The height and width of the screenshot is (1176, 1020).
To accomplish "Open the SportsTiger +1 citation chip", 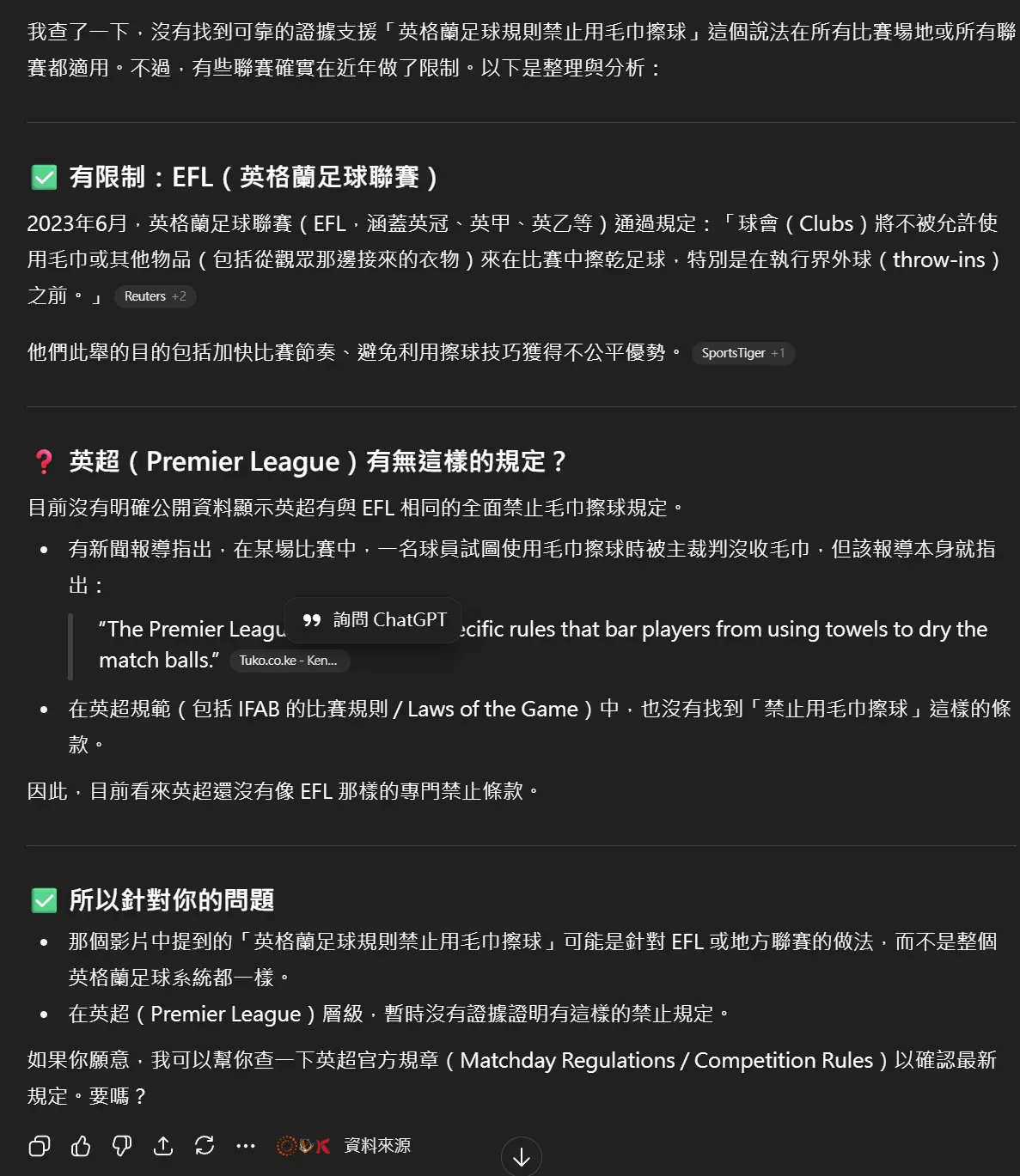I will pyautogui.click(x=742, y=353).
